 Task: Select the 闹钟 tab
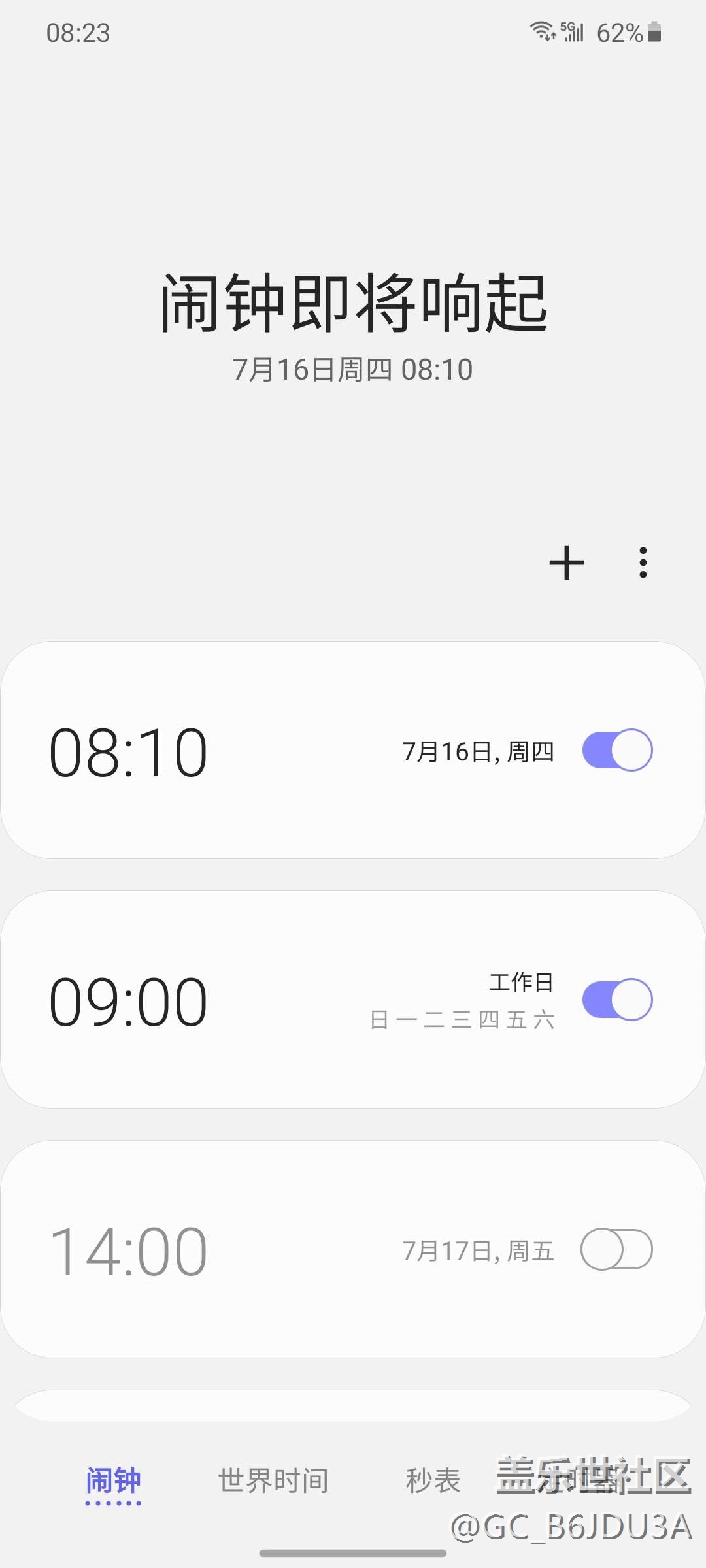(114, 1482)
